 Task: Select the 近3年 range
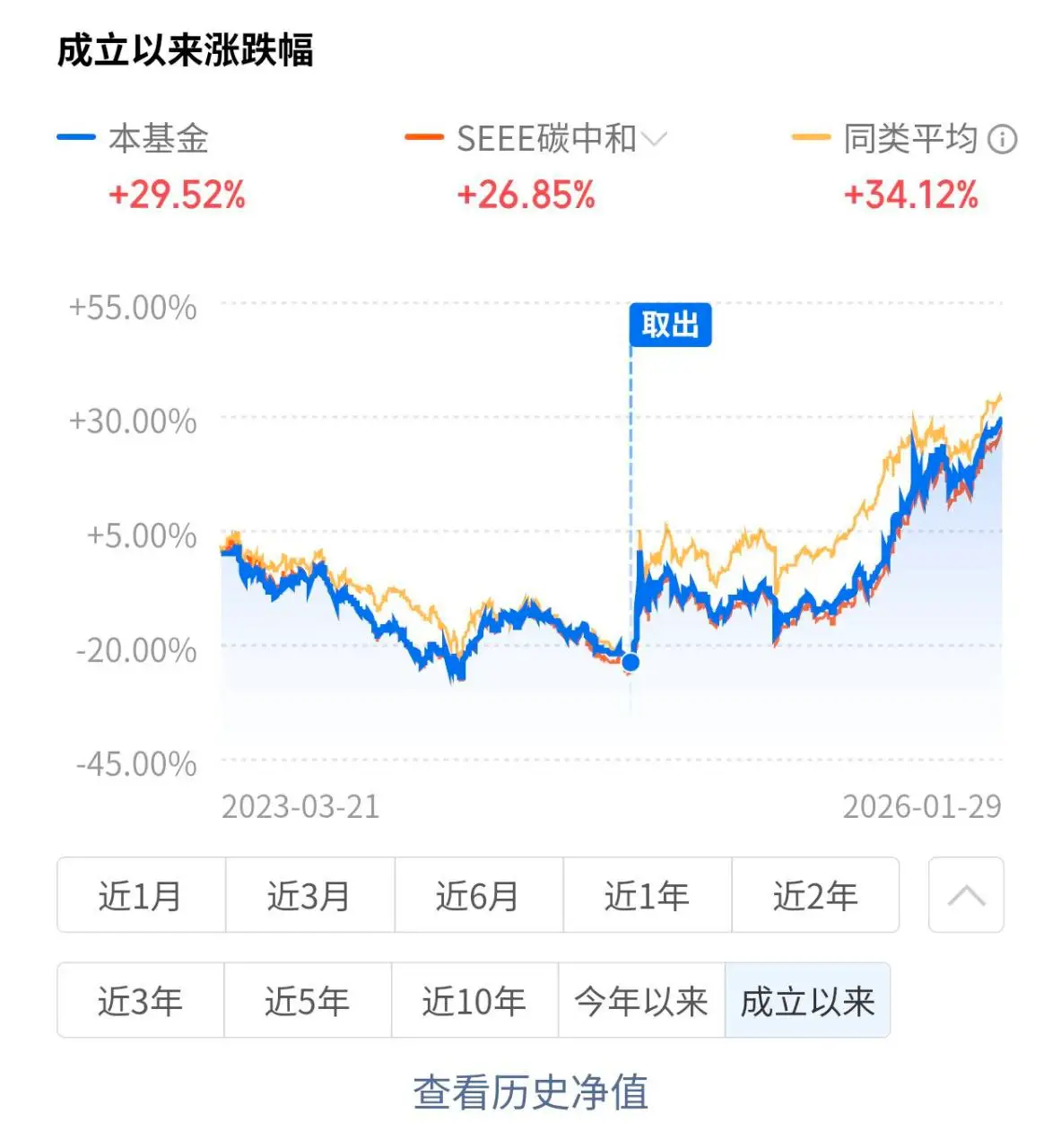coord(140,1000)
